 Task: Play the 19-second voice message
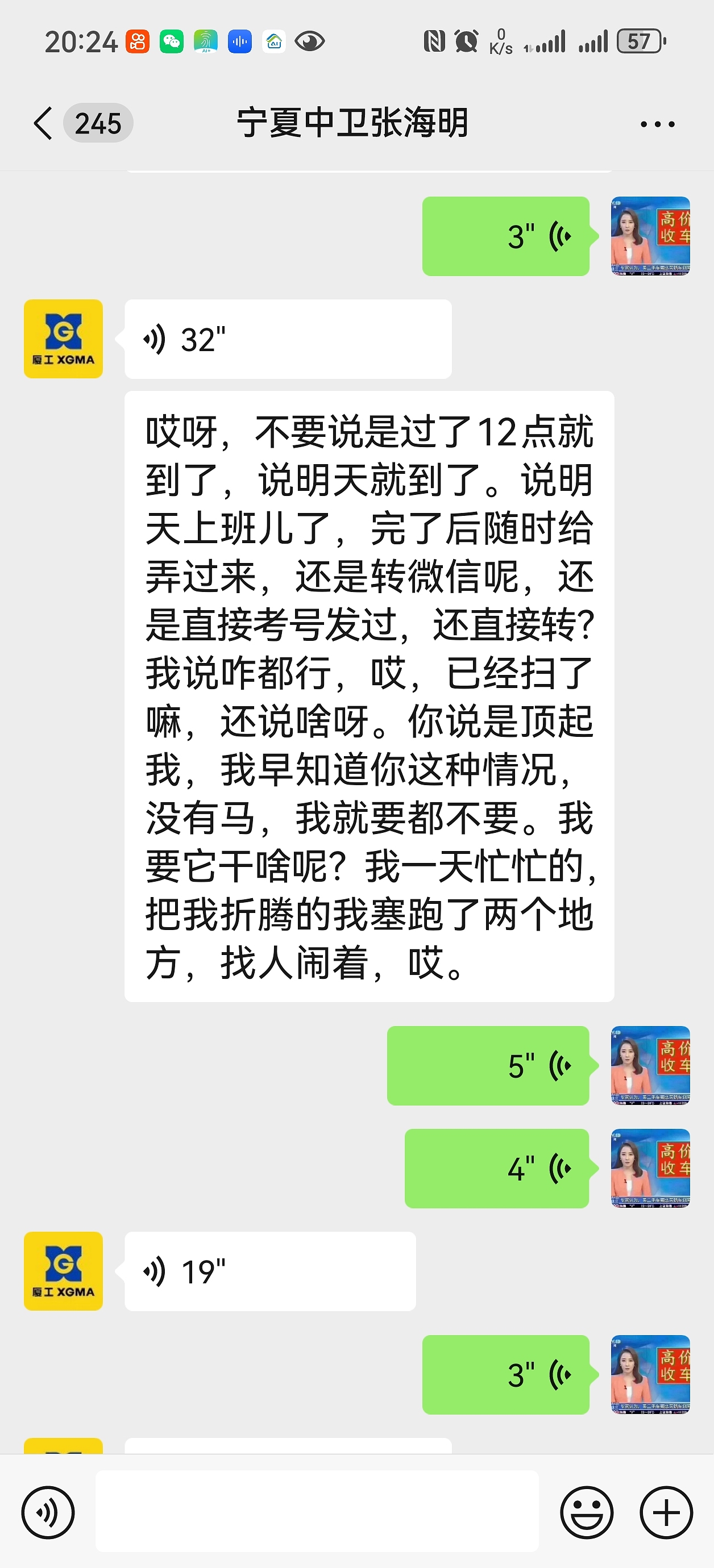click(x=270, y=1271)
